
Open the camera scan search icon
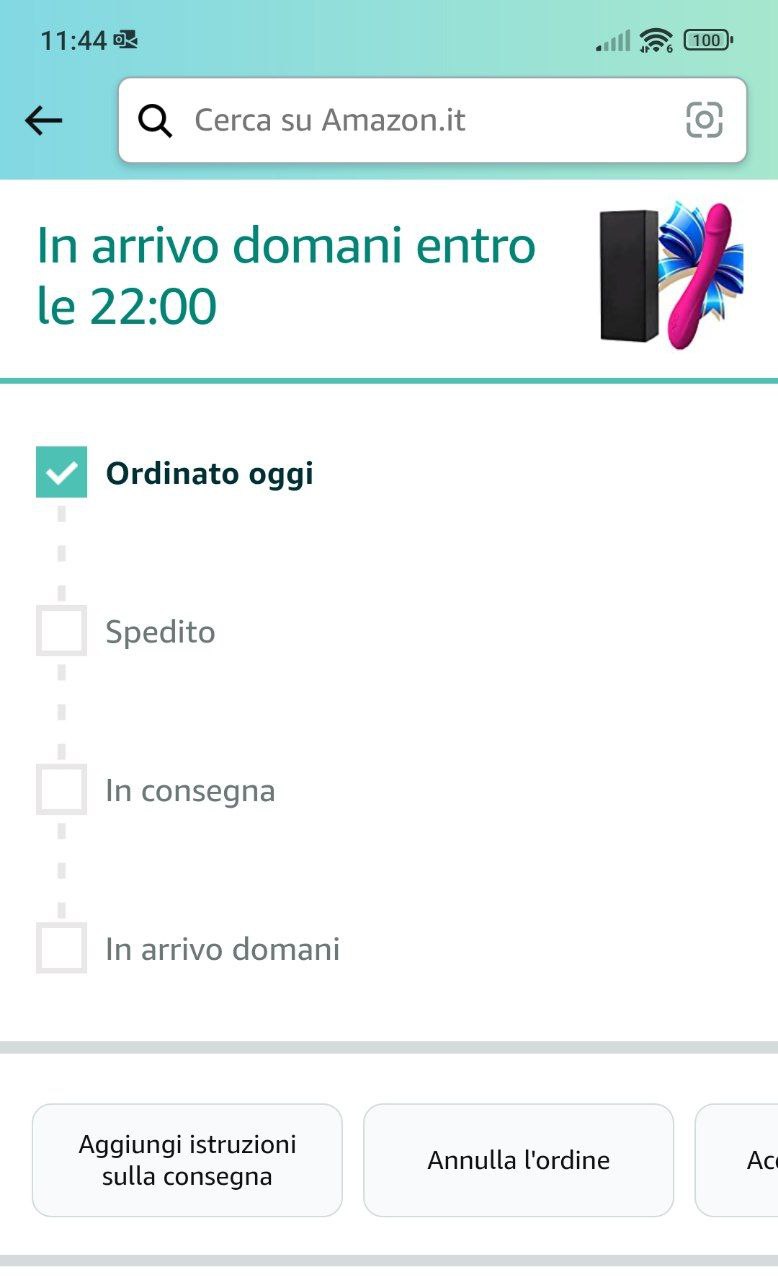(704, 121)
